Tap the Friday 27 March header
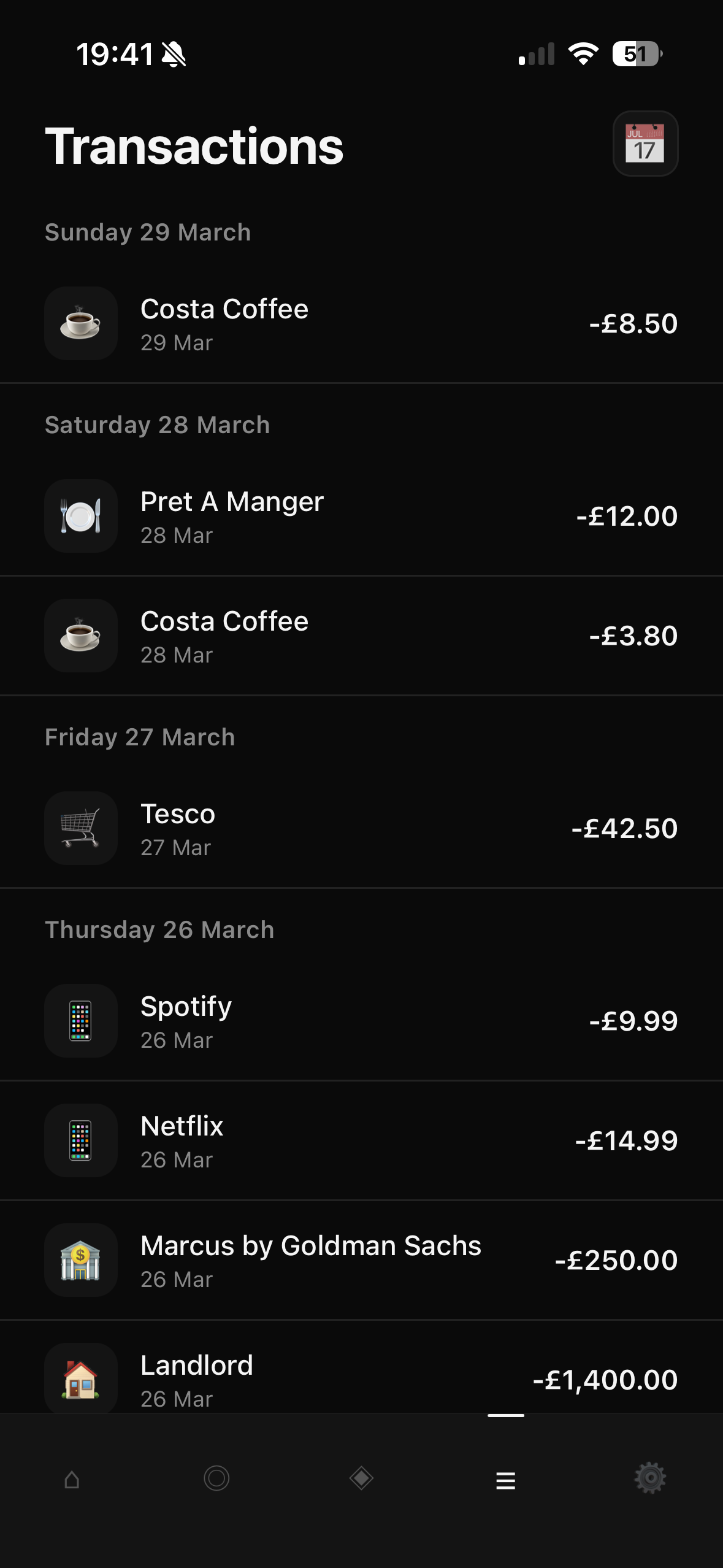The image size is (723, 1568). pyautogui.click(x=140, y=737)
